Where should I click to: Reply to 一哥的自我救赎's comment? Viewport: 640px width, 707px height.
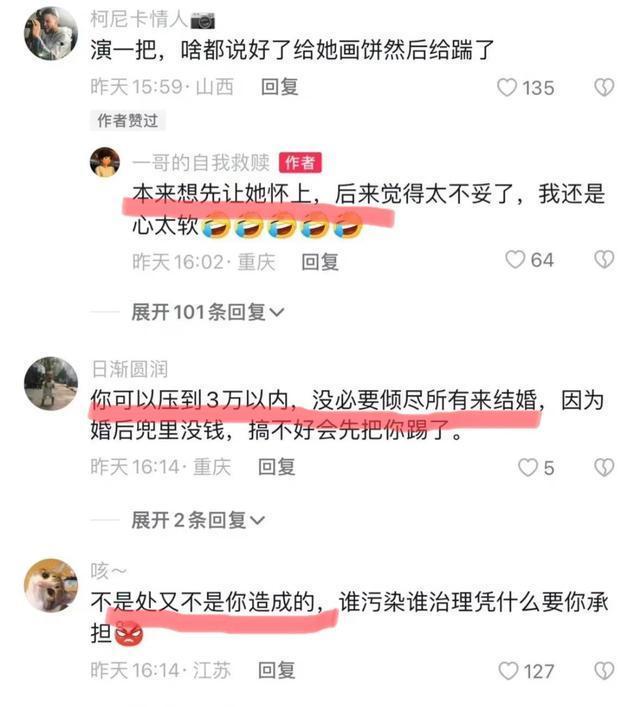click(x=320, y=261)
